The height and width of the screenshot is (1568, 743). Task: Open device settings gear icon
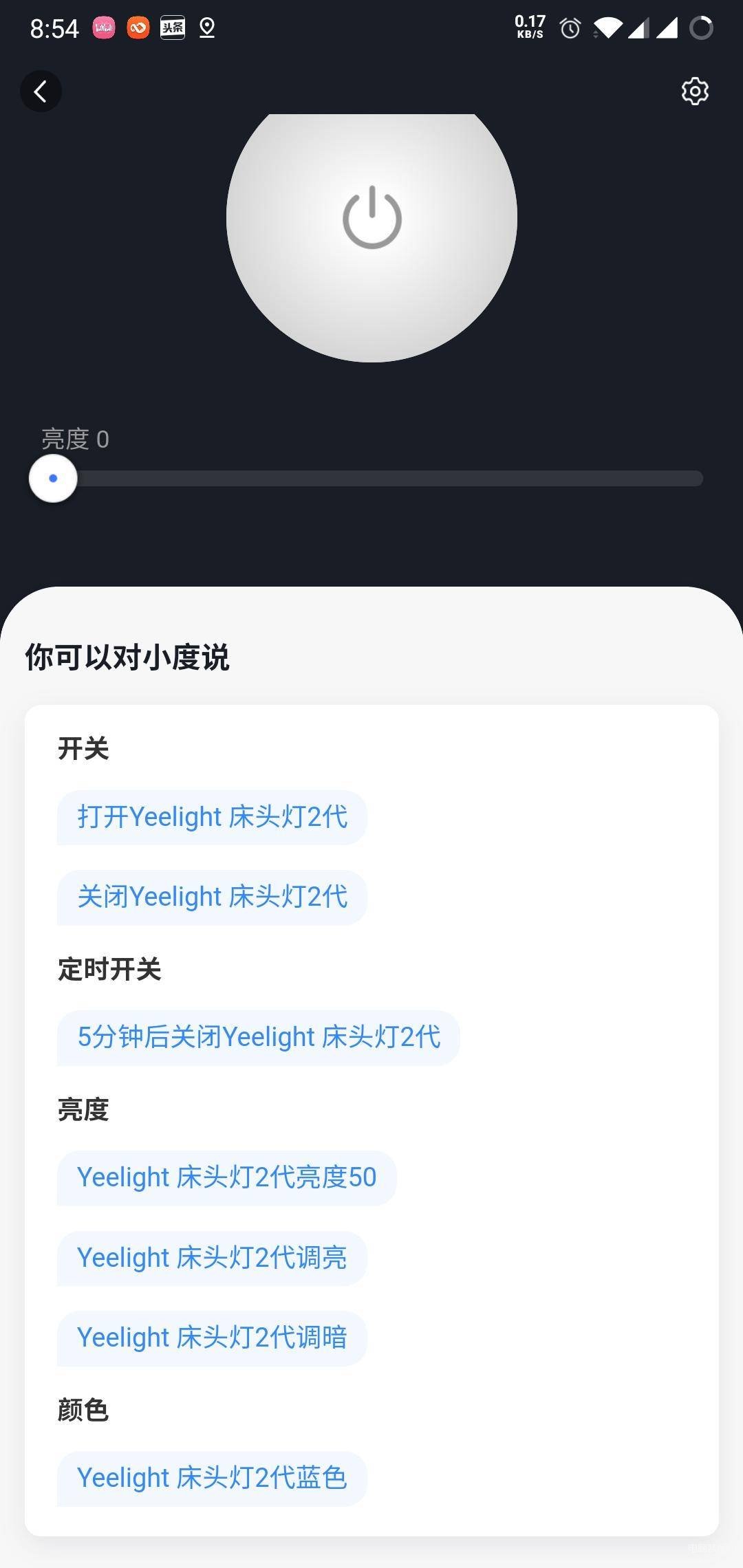[695, 91]
